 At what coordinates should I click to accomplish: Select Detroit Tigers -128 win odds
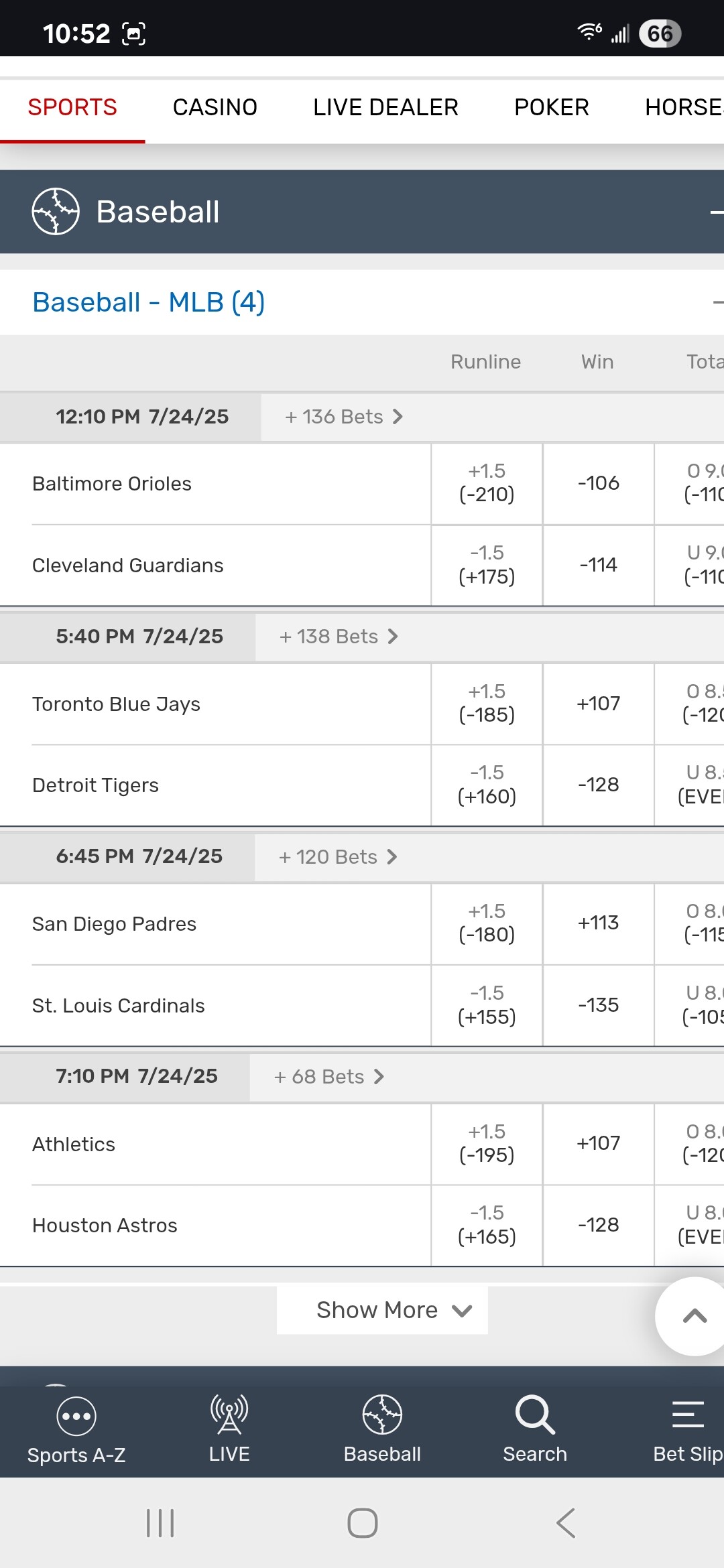point(598,785)
